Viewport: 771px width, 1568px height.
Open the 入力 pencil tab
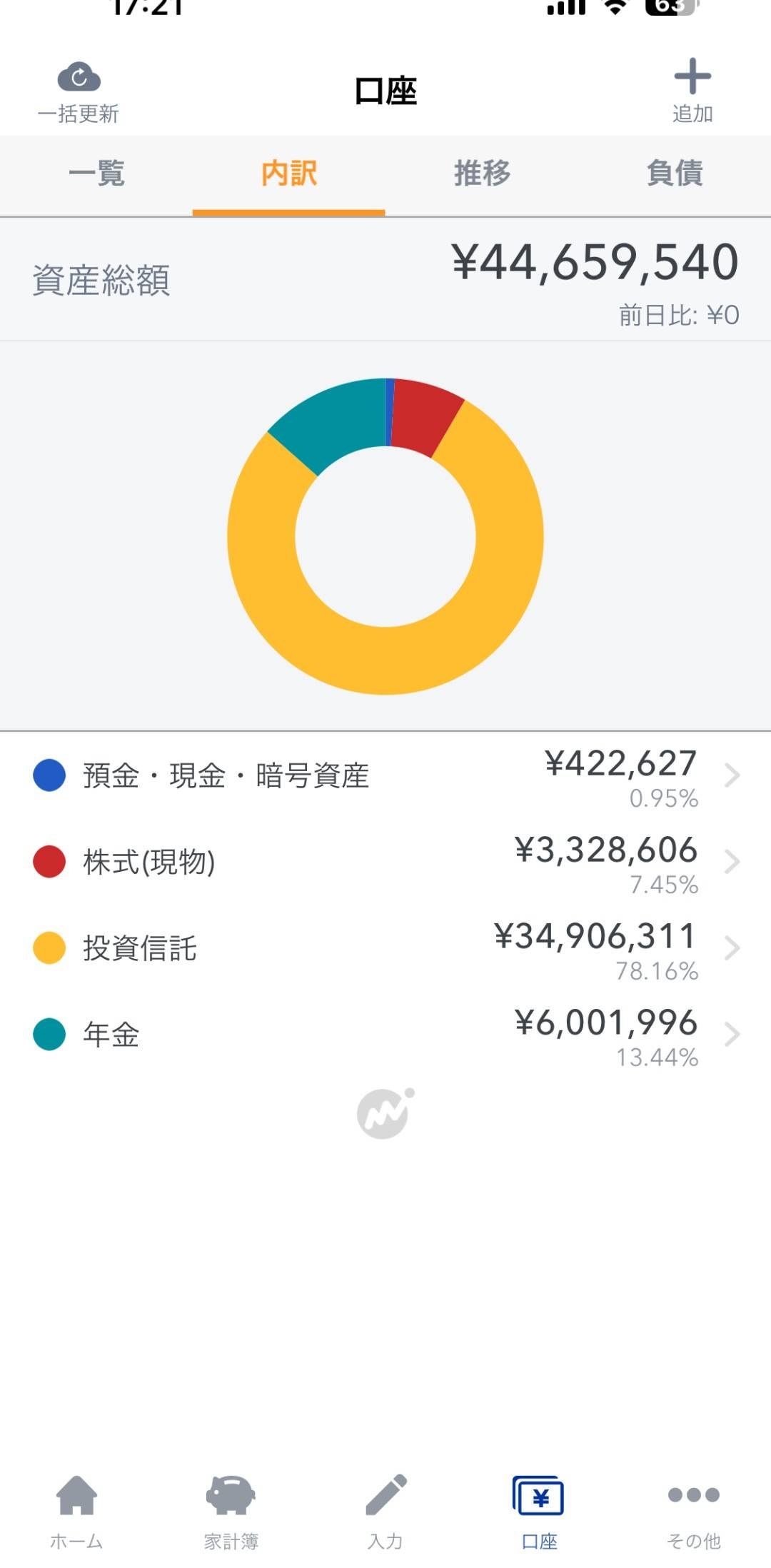(385, 1509)
